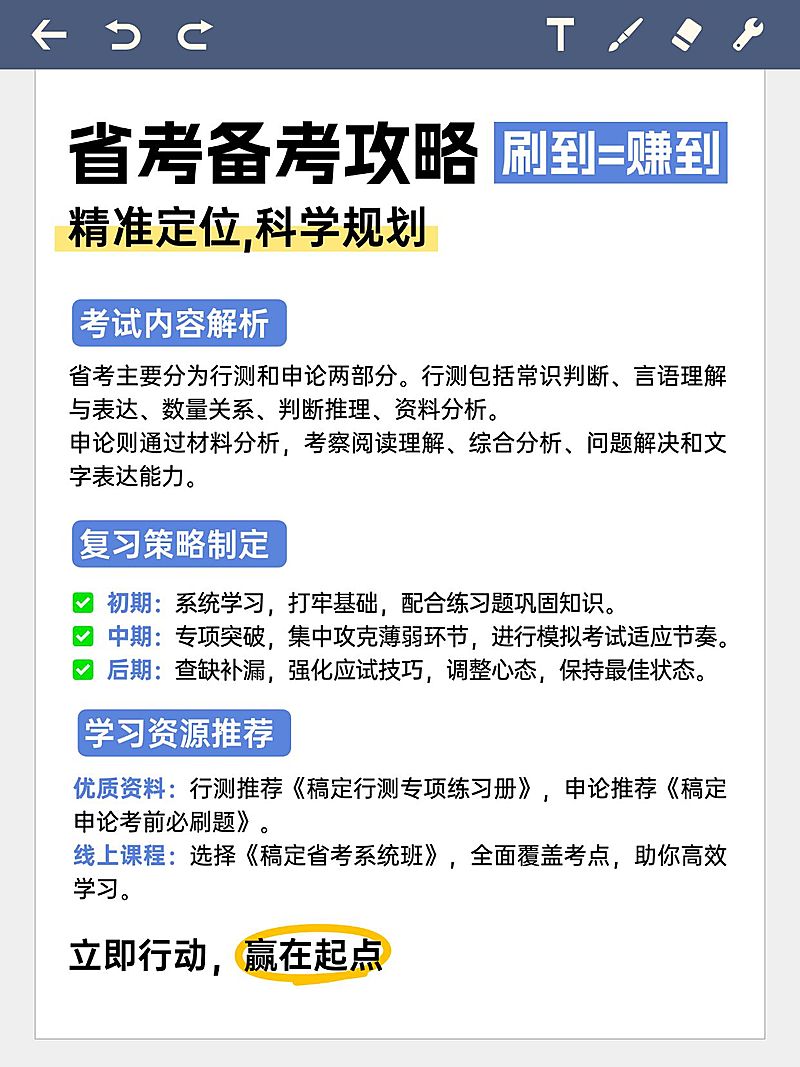Select the Eraser tool
The width and height of the screenshot is (800, 1067).
tap(684, 34)
